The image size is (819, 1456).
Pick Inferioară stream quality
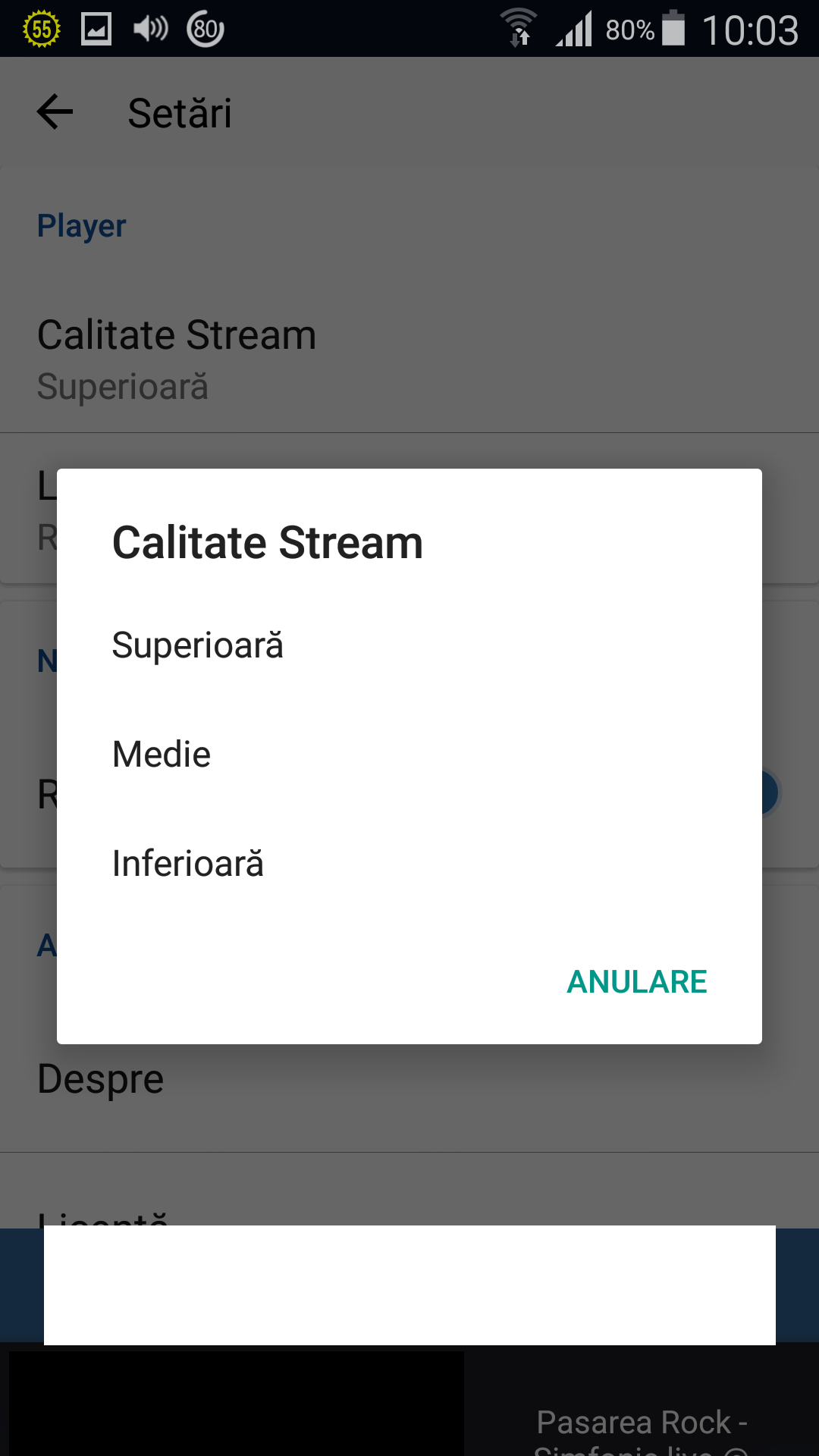[188, 864]
